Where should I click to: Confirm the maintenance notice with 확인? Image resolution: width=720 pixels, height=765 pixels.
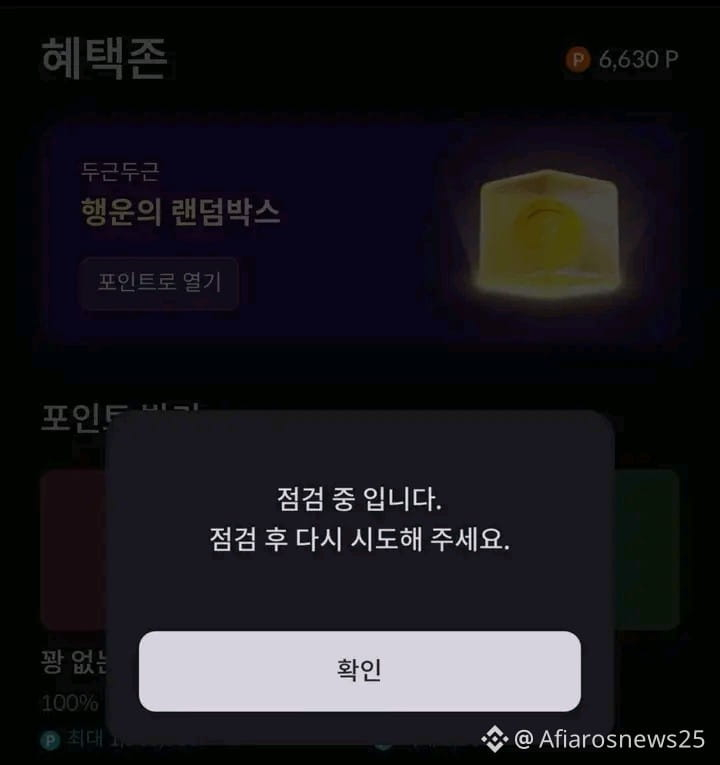tap(359, 671)
